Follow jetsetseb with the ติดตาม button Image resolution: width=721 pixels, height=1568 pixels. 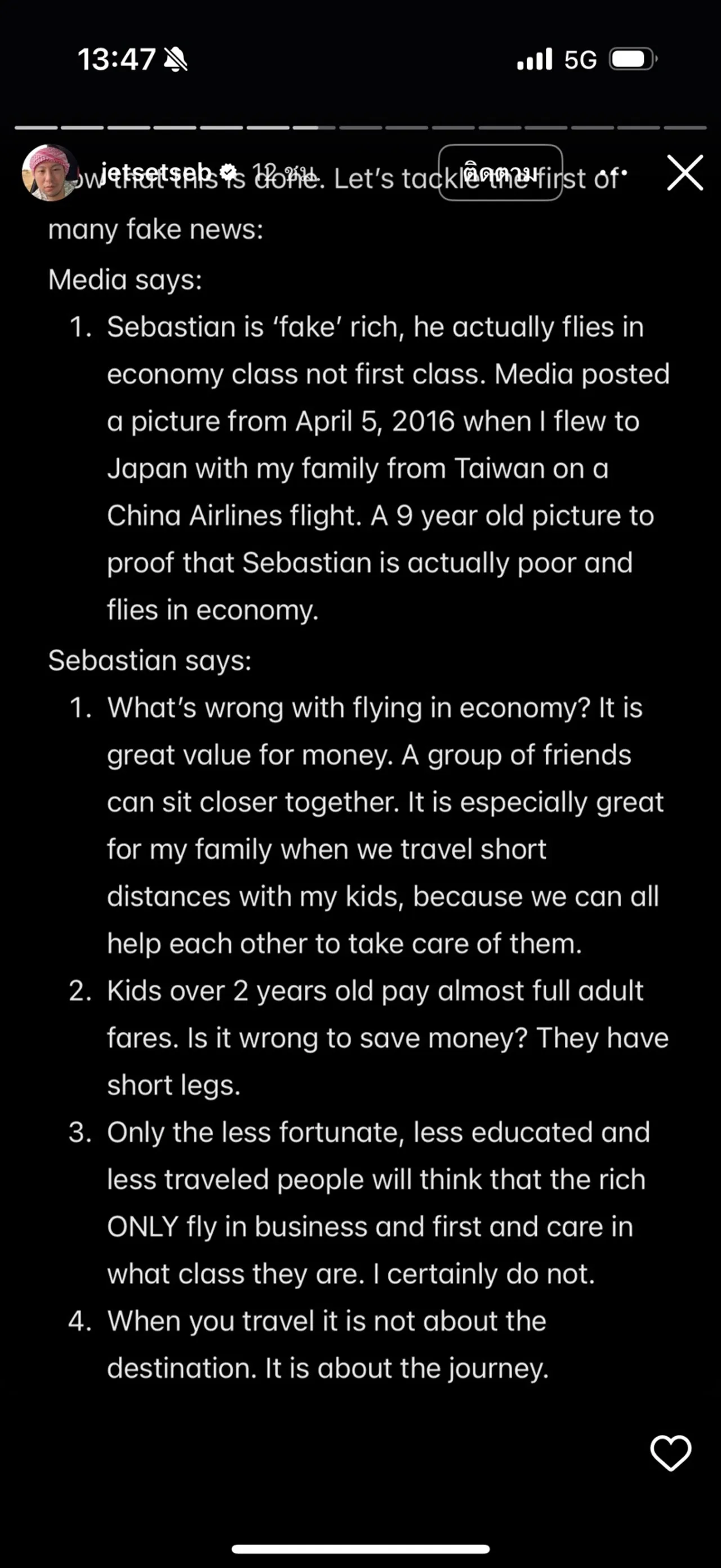pos(500,173)
